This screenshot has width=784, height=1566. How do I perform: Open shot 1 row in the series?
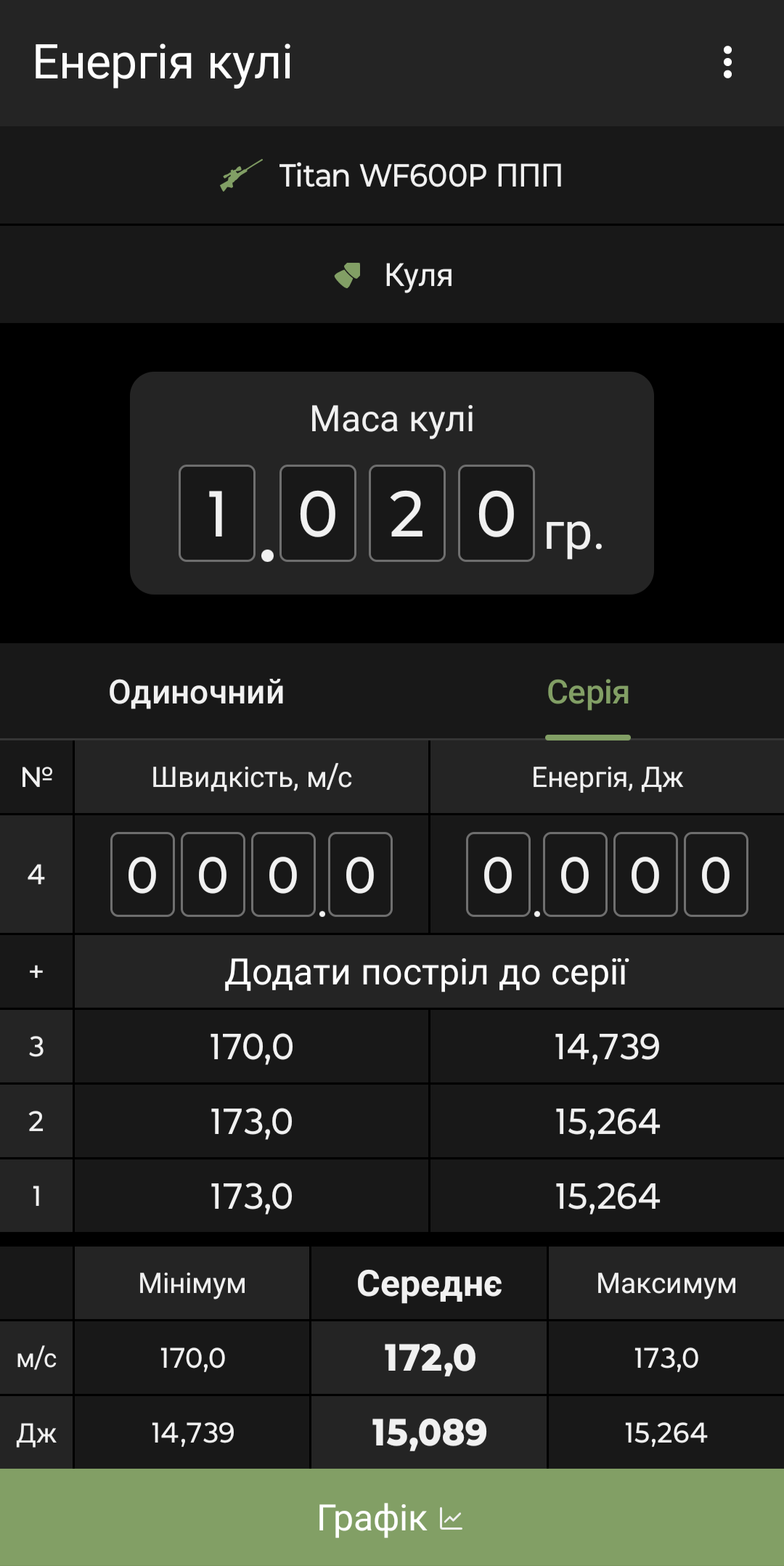[x=392, y=1196]
